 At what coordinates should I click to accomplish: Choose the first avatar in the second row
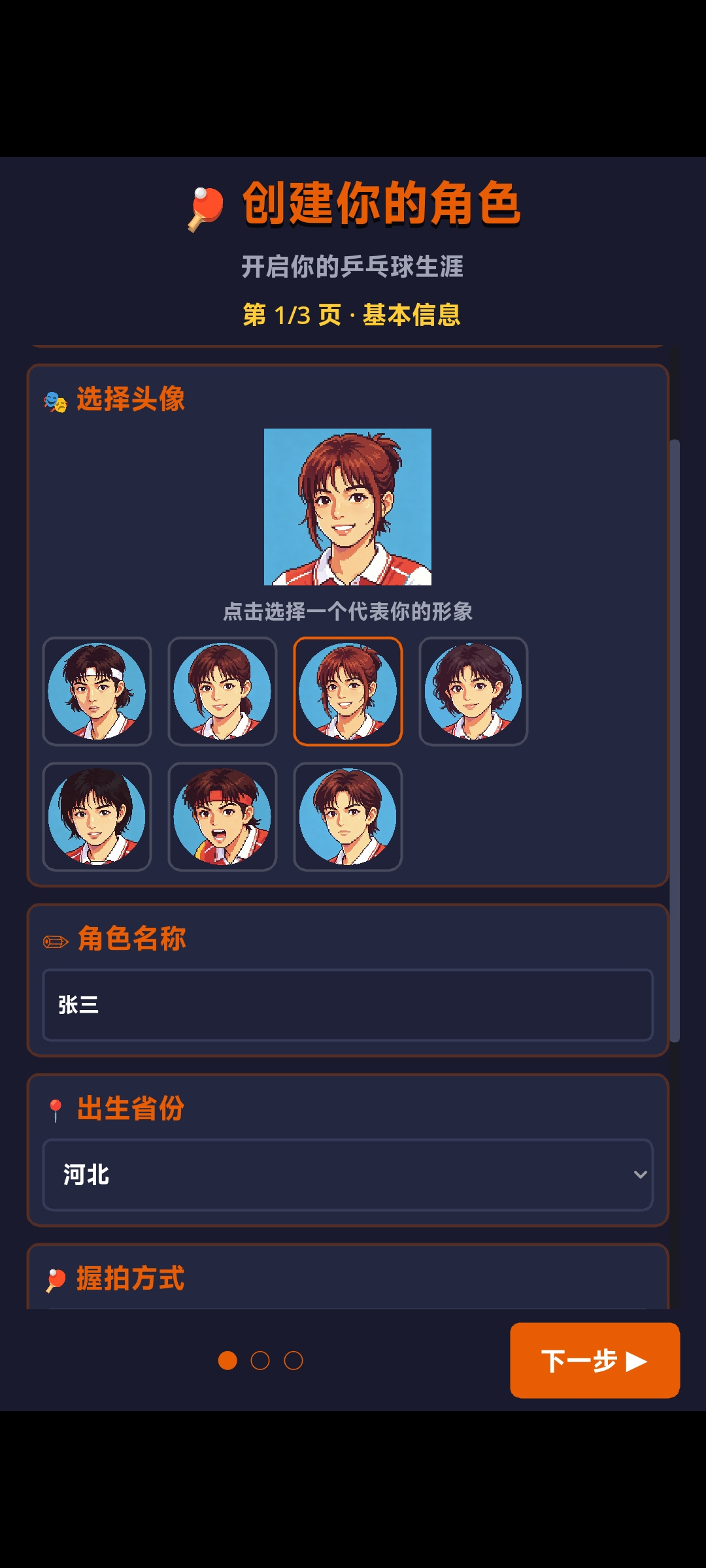[97, 817]
